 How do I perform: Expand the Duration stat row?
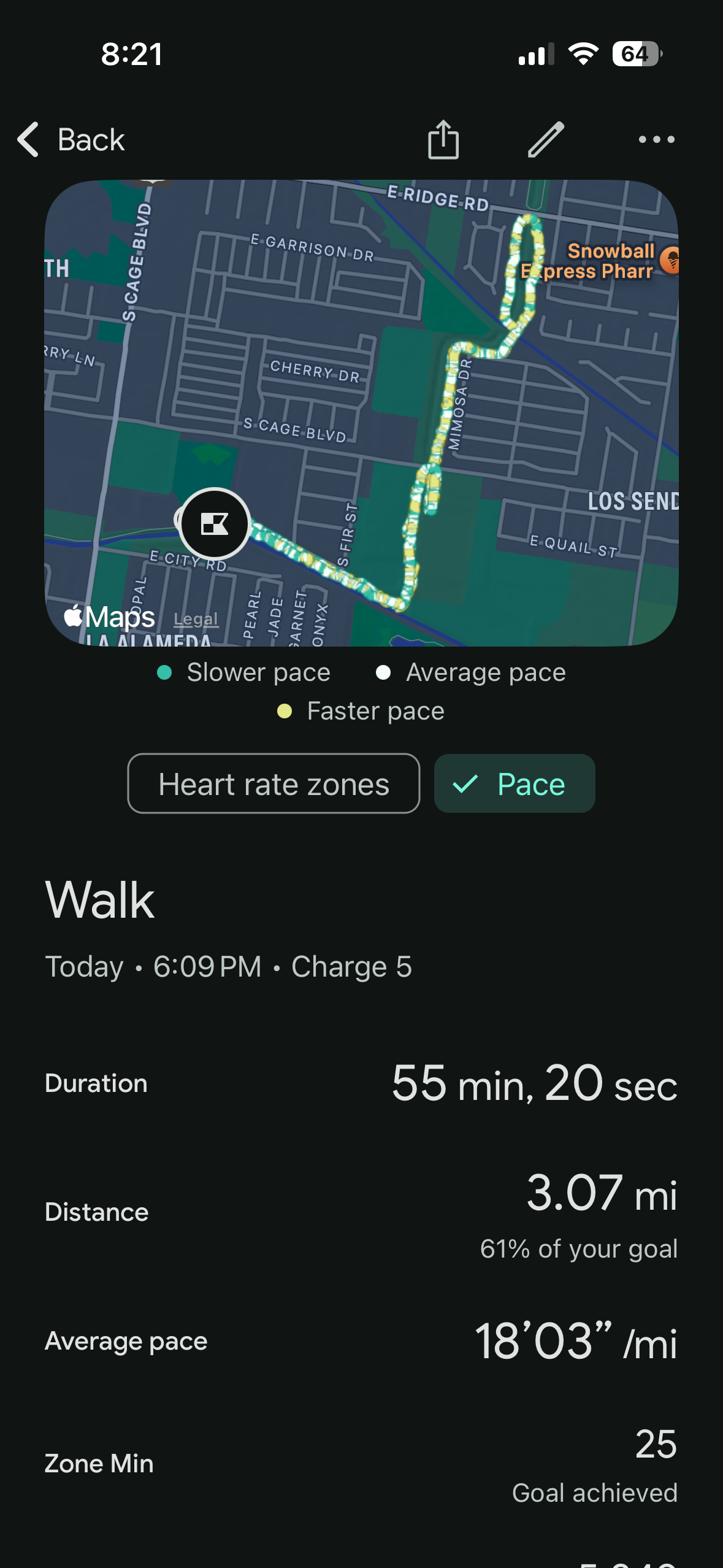click(x=361, y=1083)
